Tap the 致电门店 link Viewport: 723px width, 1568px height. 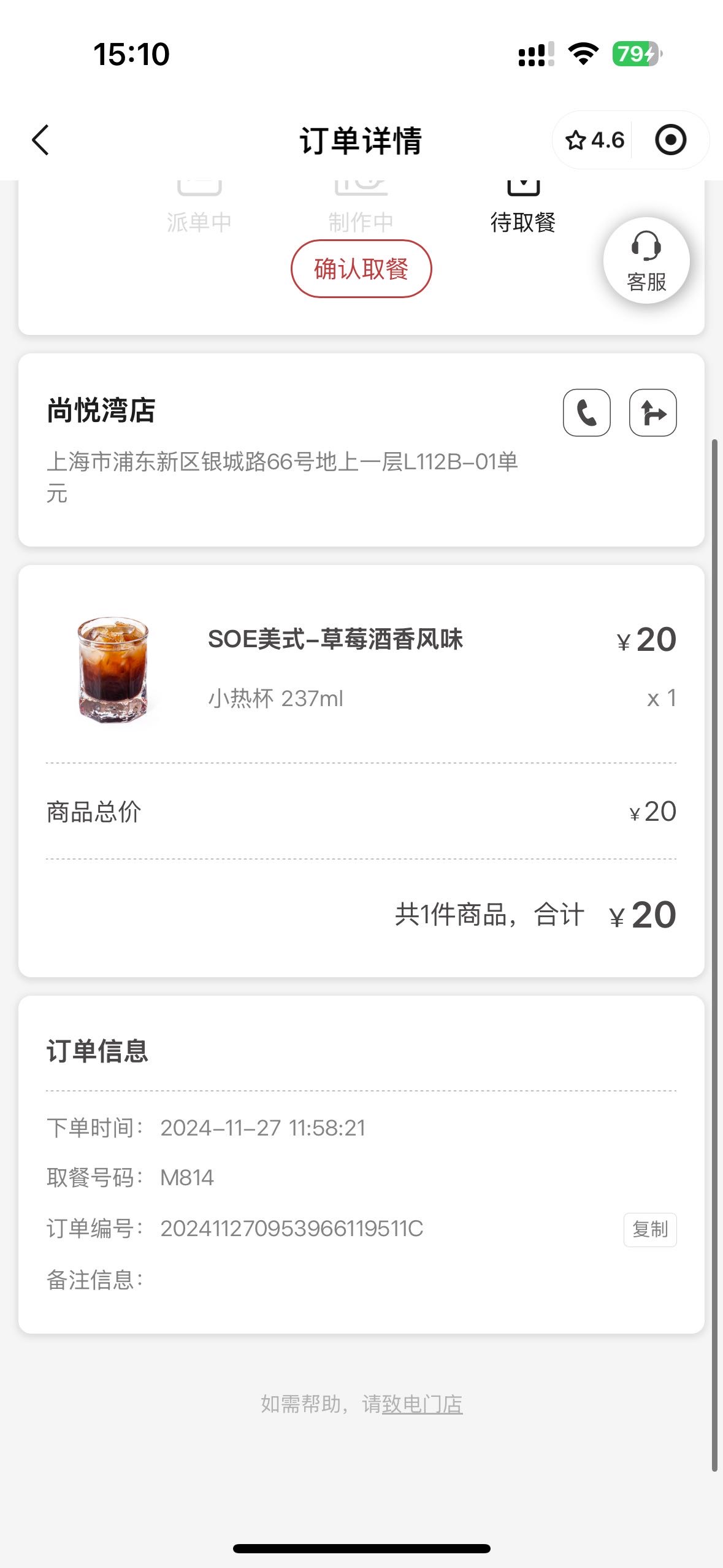pos(422,1404)
